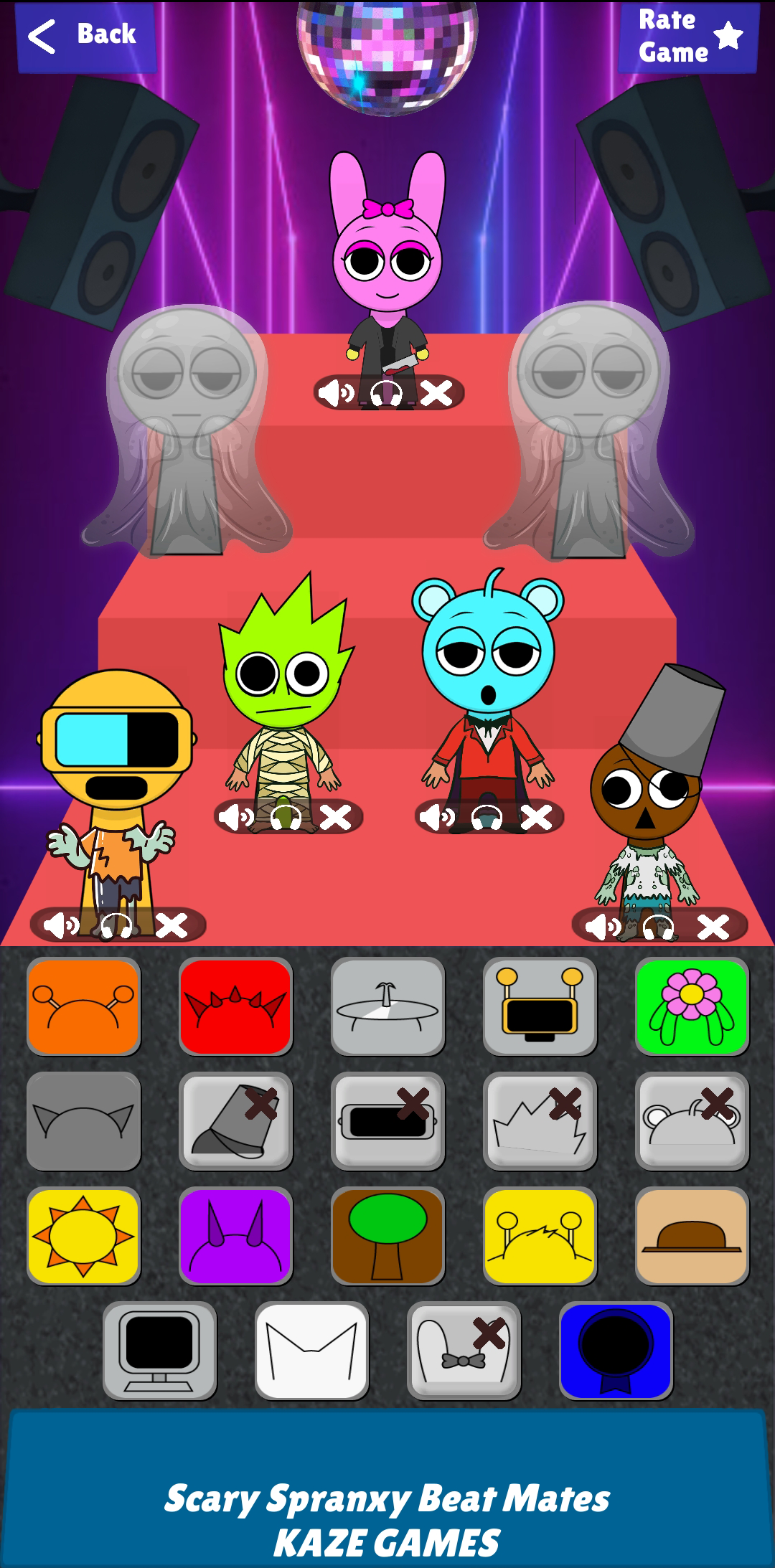Image resolution: width=775 pixels, height=1568 pixels.
Task: Mute the yellow goggles zombie character
Action: point(60,925)
